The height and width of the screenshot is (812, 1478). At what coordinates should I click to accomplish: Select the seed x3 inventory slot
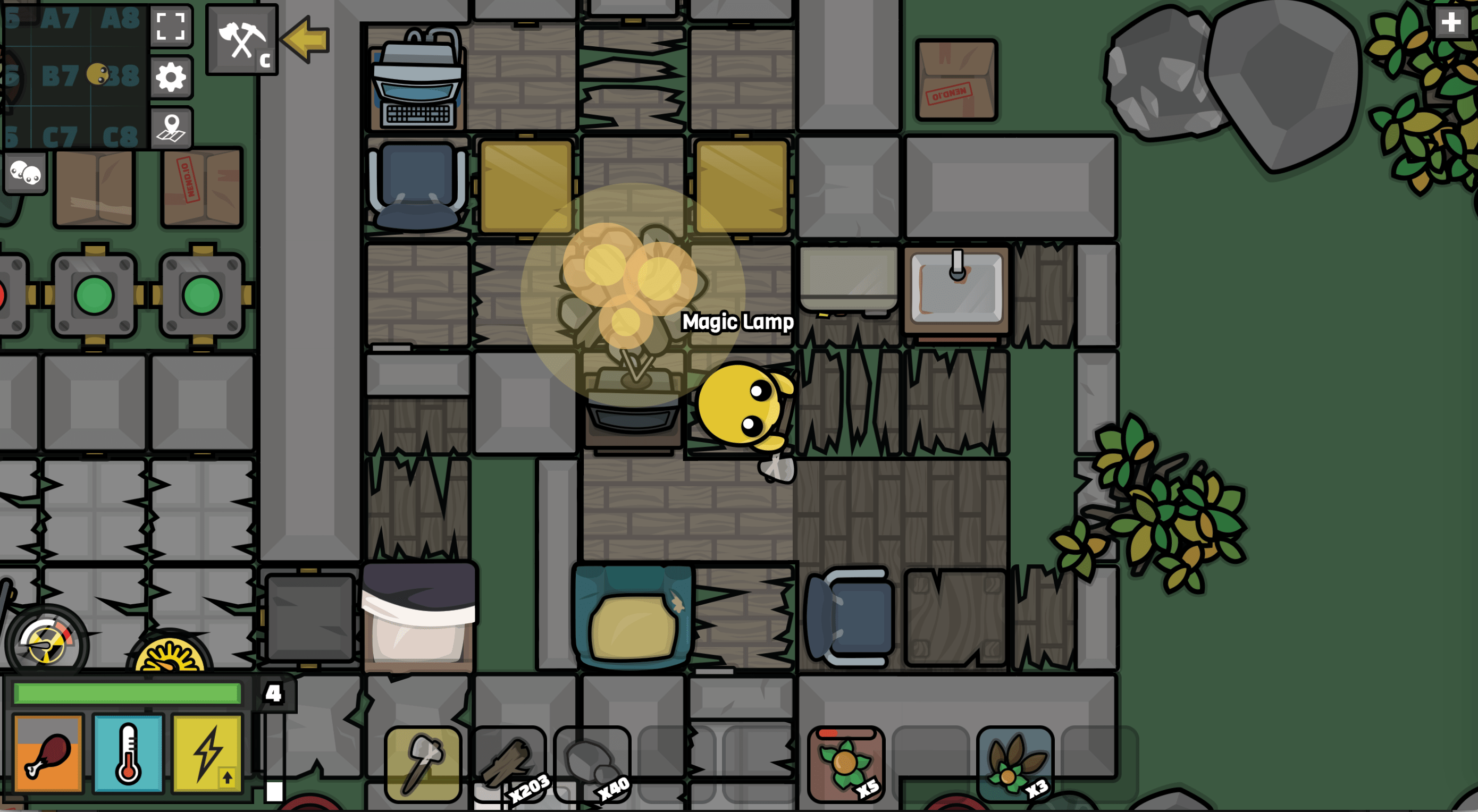[1014, 763]
